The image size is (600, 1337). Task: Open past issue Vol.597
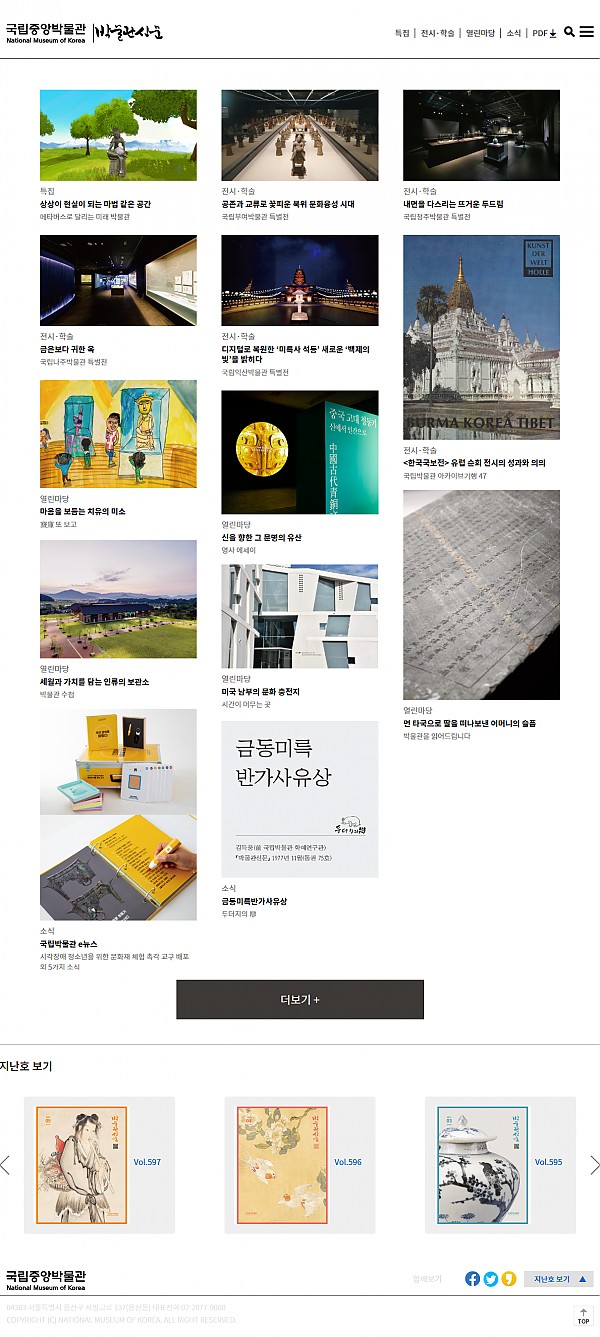(99, 1165)
